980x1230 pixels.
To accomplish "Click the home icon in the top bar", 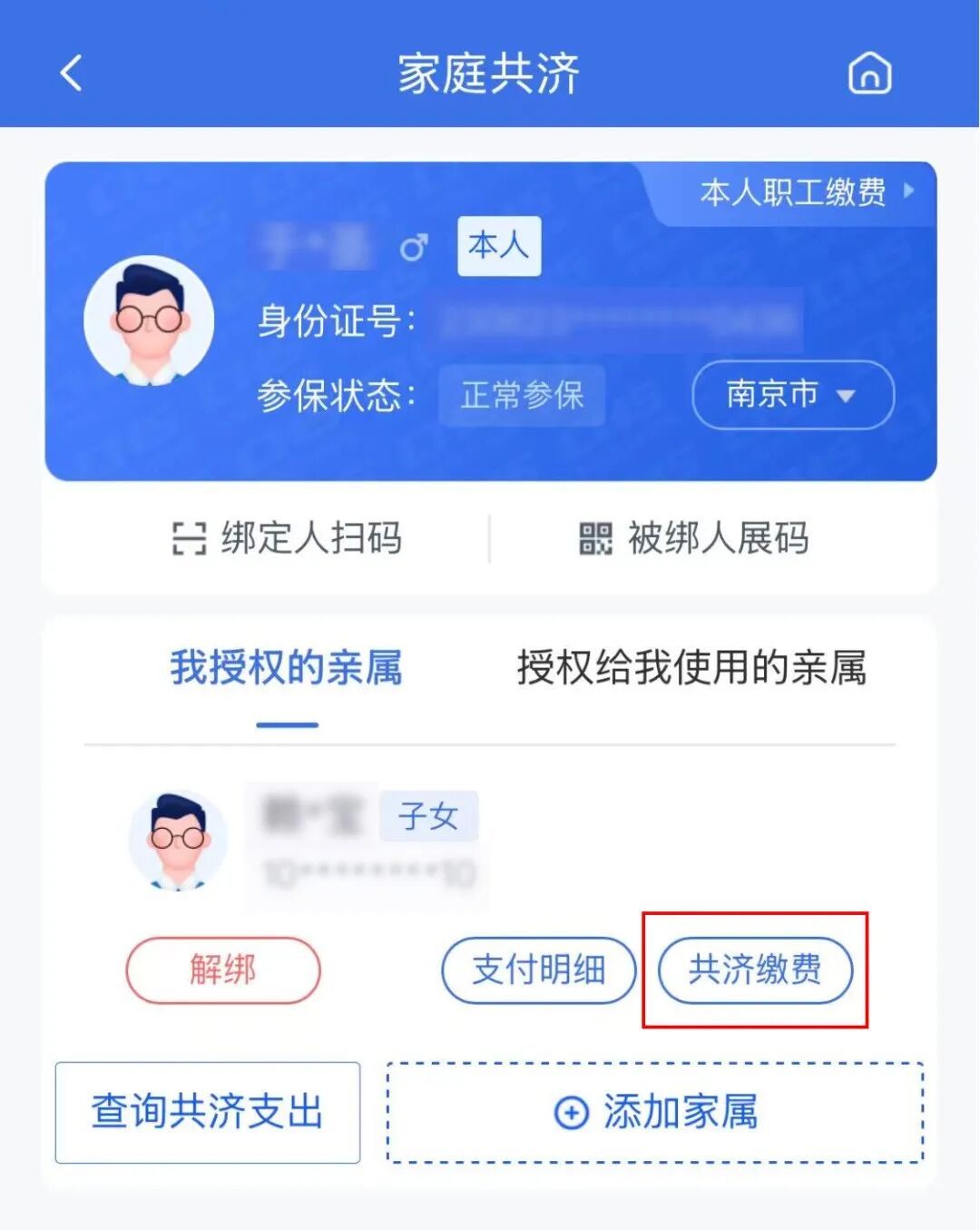I will pyautogui.click(x=867, y=73).
